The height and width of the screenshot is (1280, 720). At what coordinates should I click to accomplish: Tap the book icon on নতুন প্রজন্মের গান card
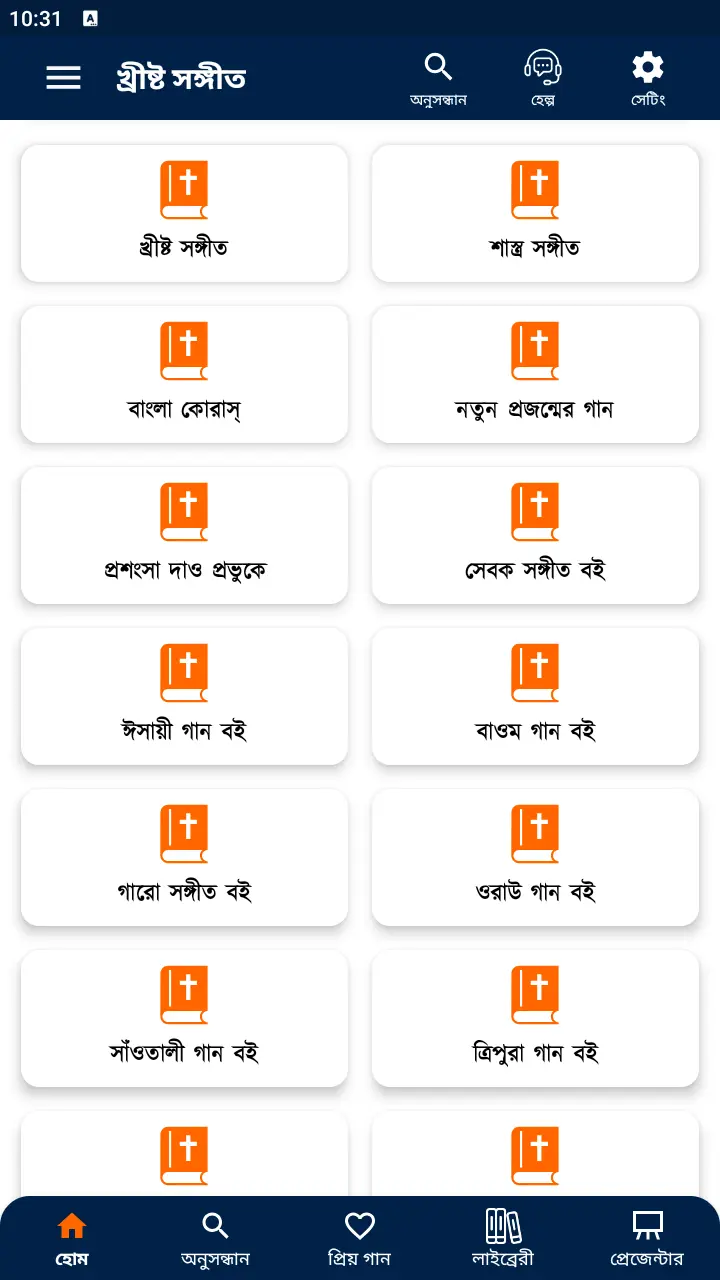pyautogui.click(x=536, y=350)
